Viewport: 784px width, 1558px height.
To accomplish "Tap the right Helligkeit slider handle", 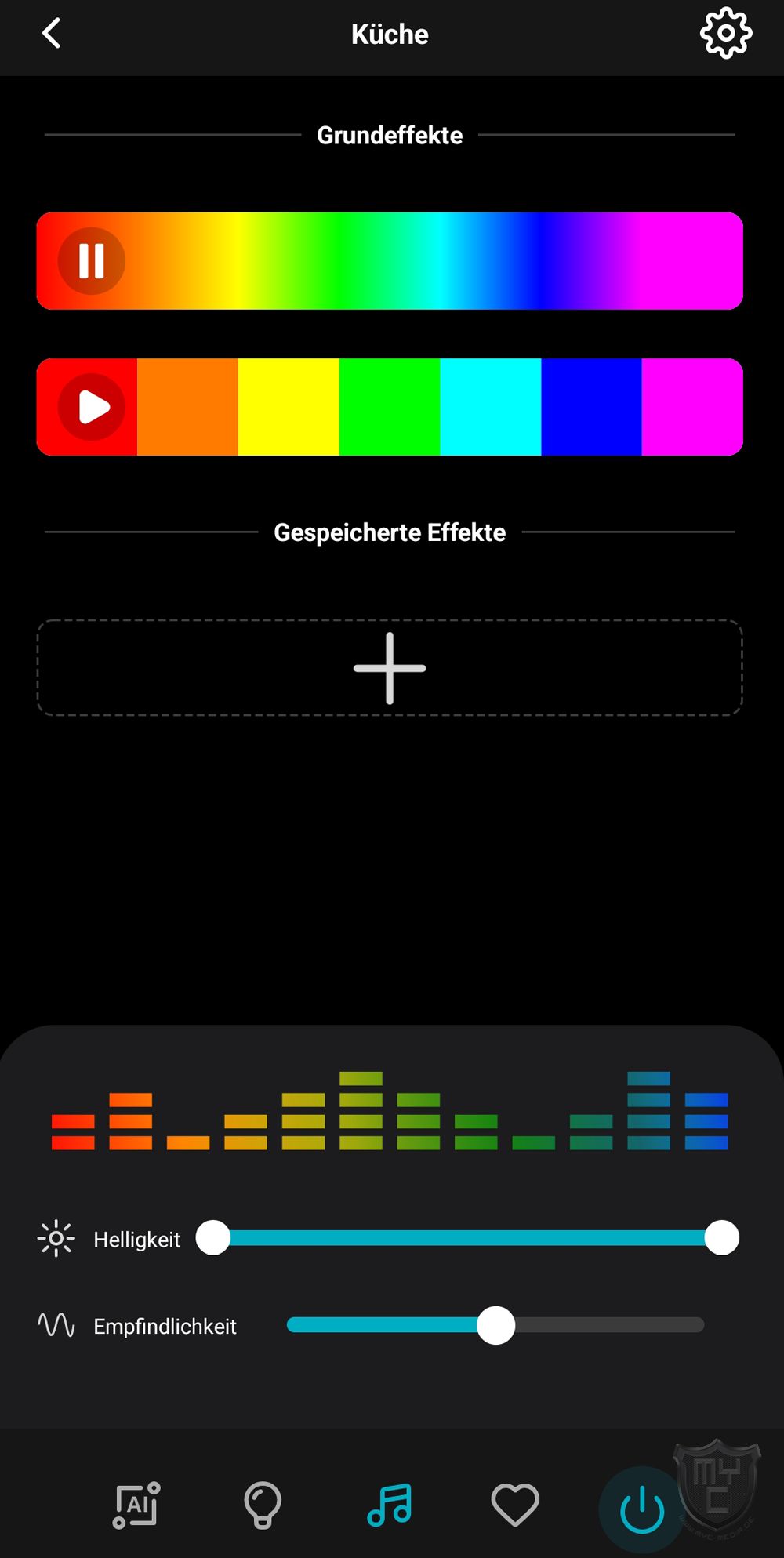I will click(721, 1238).
